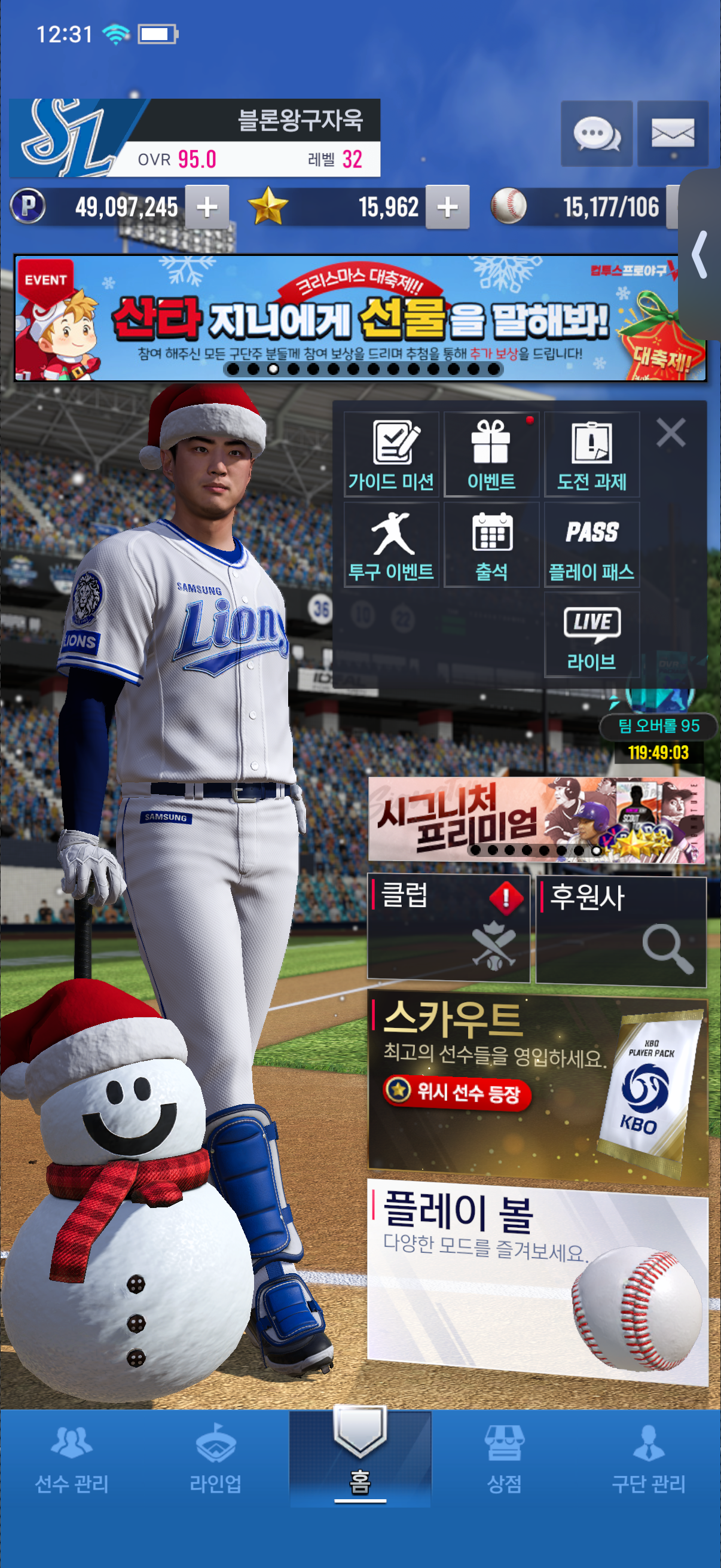Open 가이드 미션
Screen dimensions: 721x1568
pos(391,454)
